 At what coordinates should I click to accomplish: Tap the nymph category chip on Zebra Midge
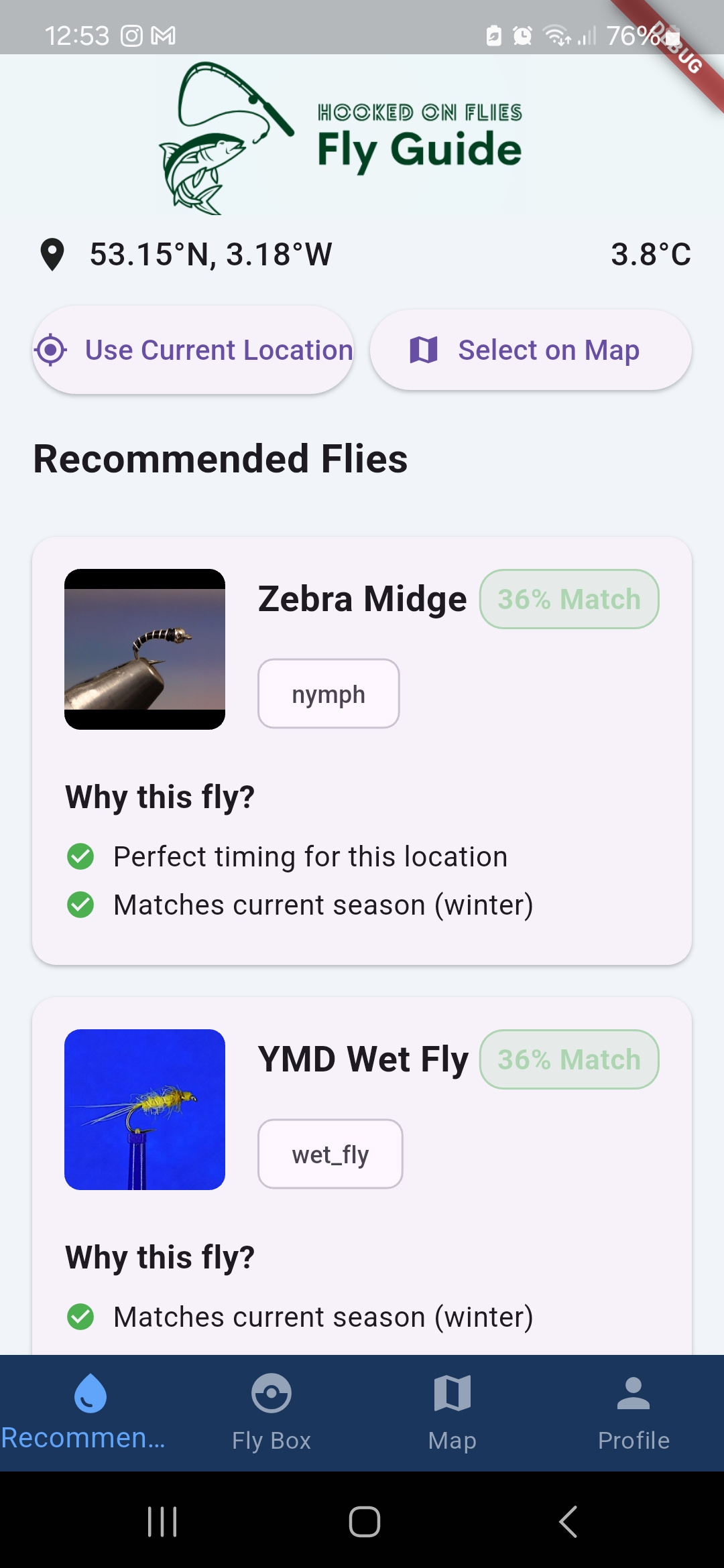coord(328,694)
